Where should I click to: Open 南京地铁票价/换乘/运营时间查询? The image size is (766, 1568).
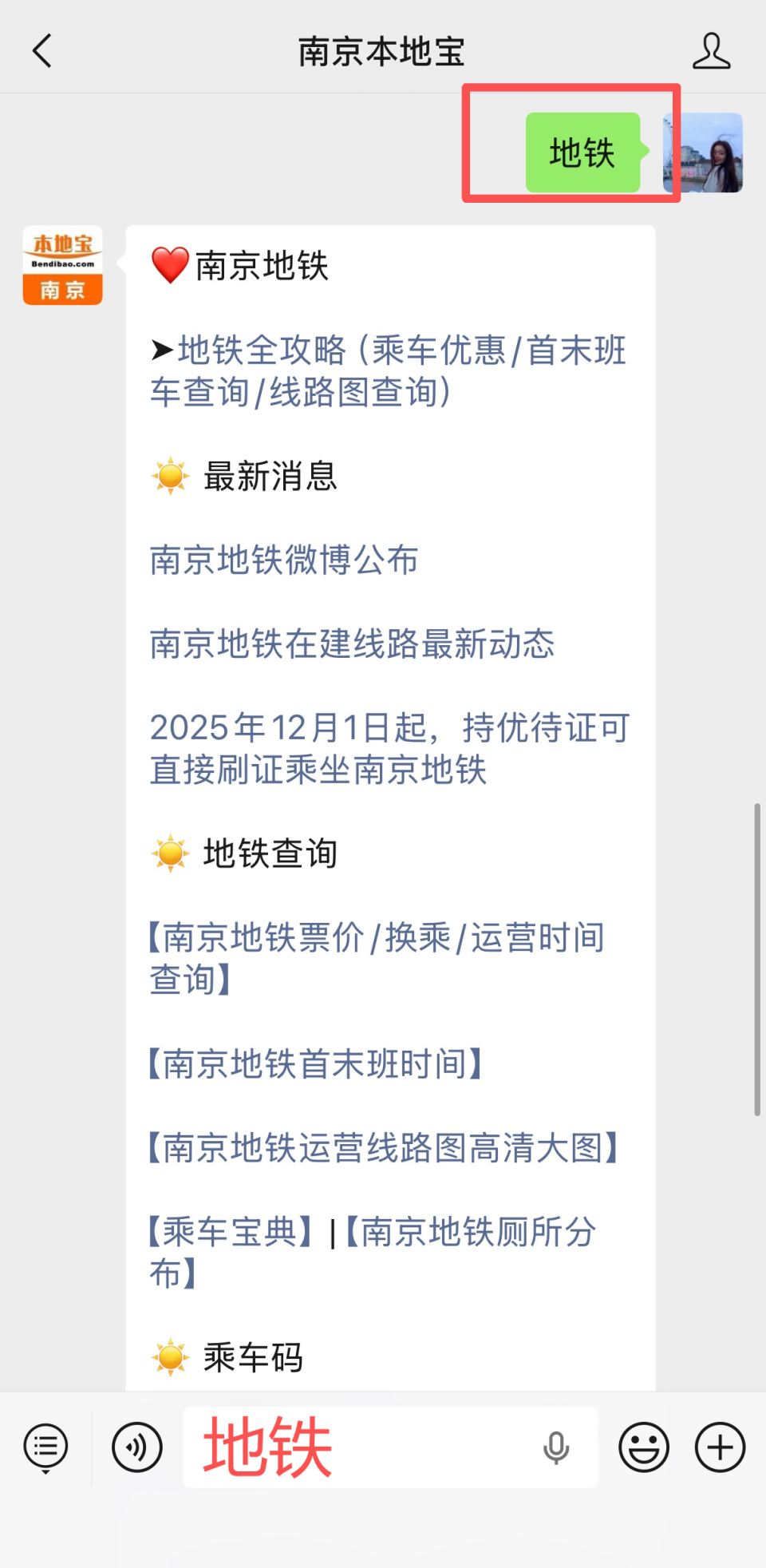375,958
